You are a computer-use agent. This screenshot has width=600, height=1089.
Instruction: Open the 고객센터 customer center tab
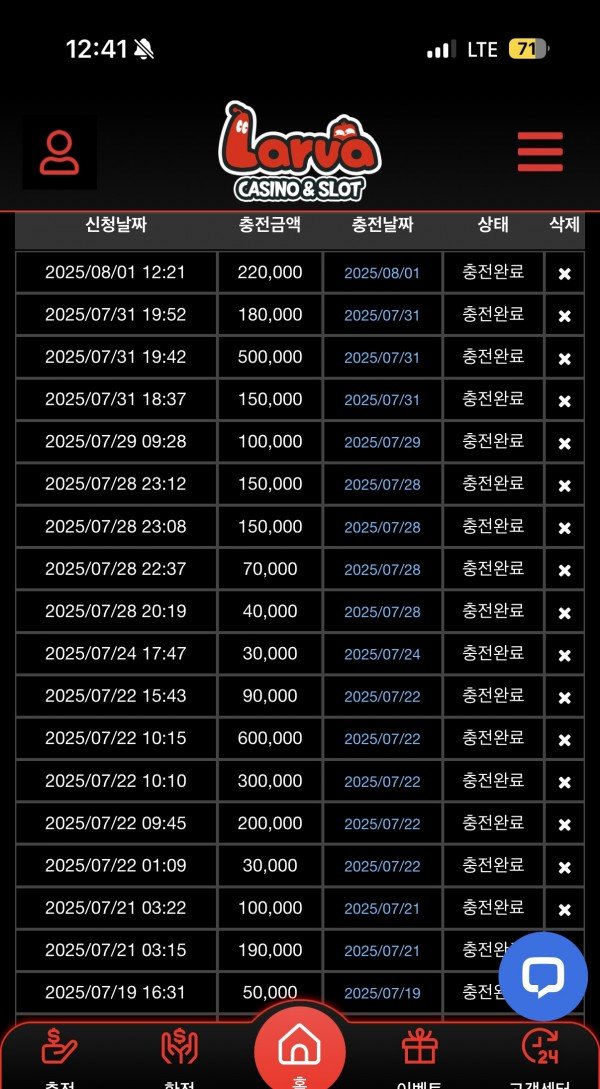(x=539, y=1055)
